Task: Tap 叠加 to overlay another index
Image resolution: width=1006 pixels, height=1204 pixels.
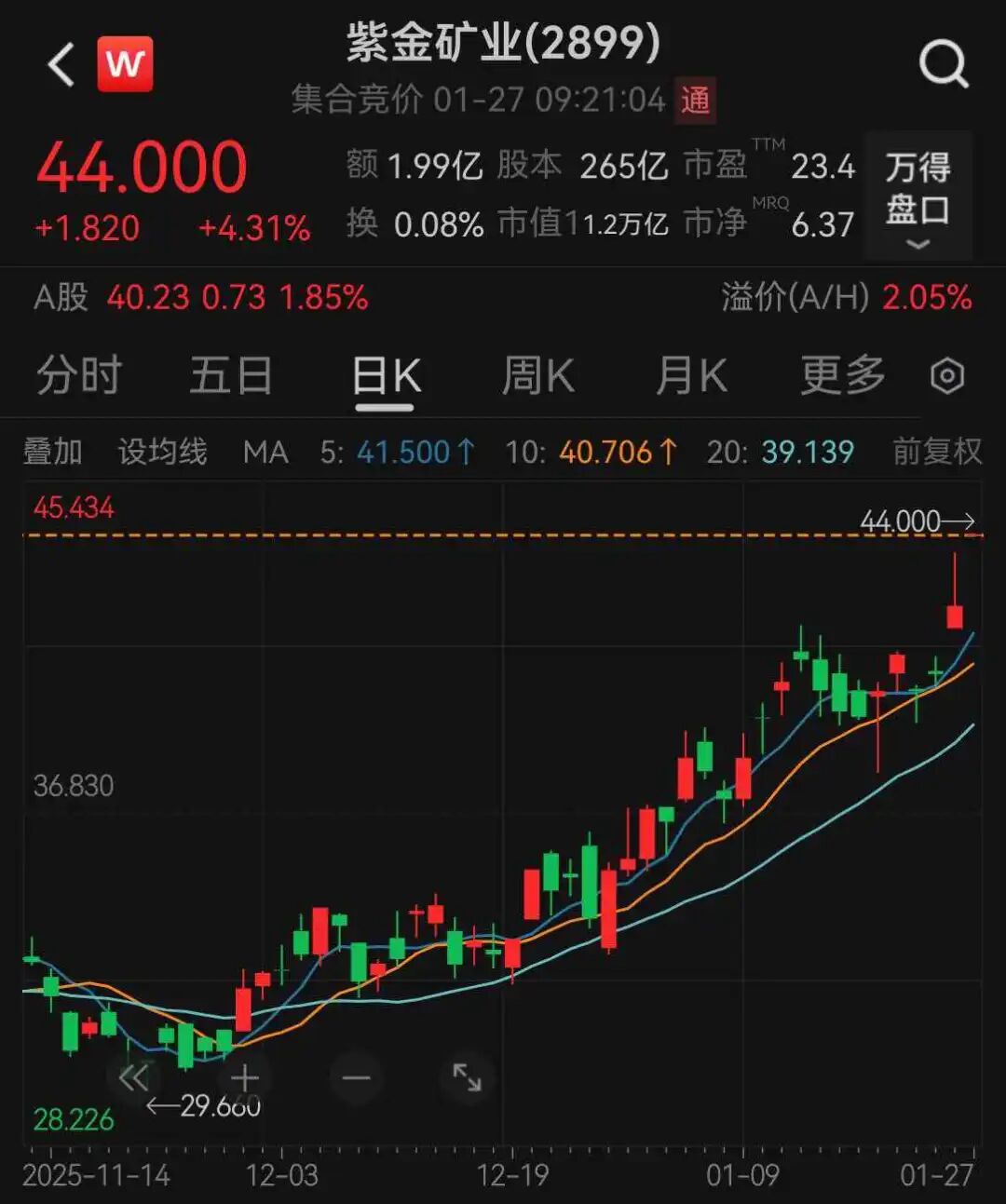Action: [53, 453]
